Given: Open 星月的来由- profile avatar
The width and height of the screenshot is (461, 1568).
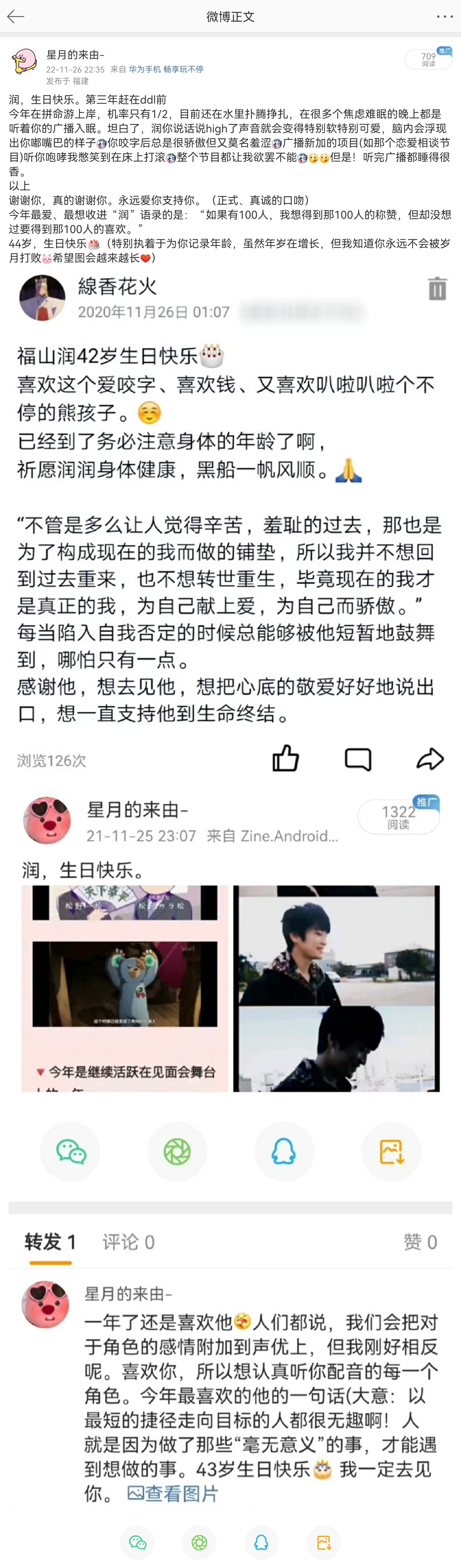Looking at the screenshot, I should click(x=24, y=62).
